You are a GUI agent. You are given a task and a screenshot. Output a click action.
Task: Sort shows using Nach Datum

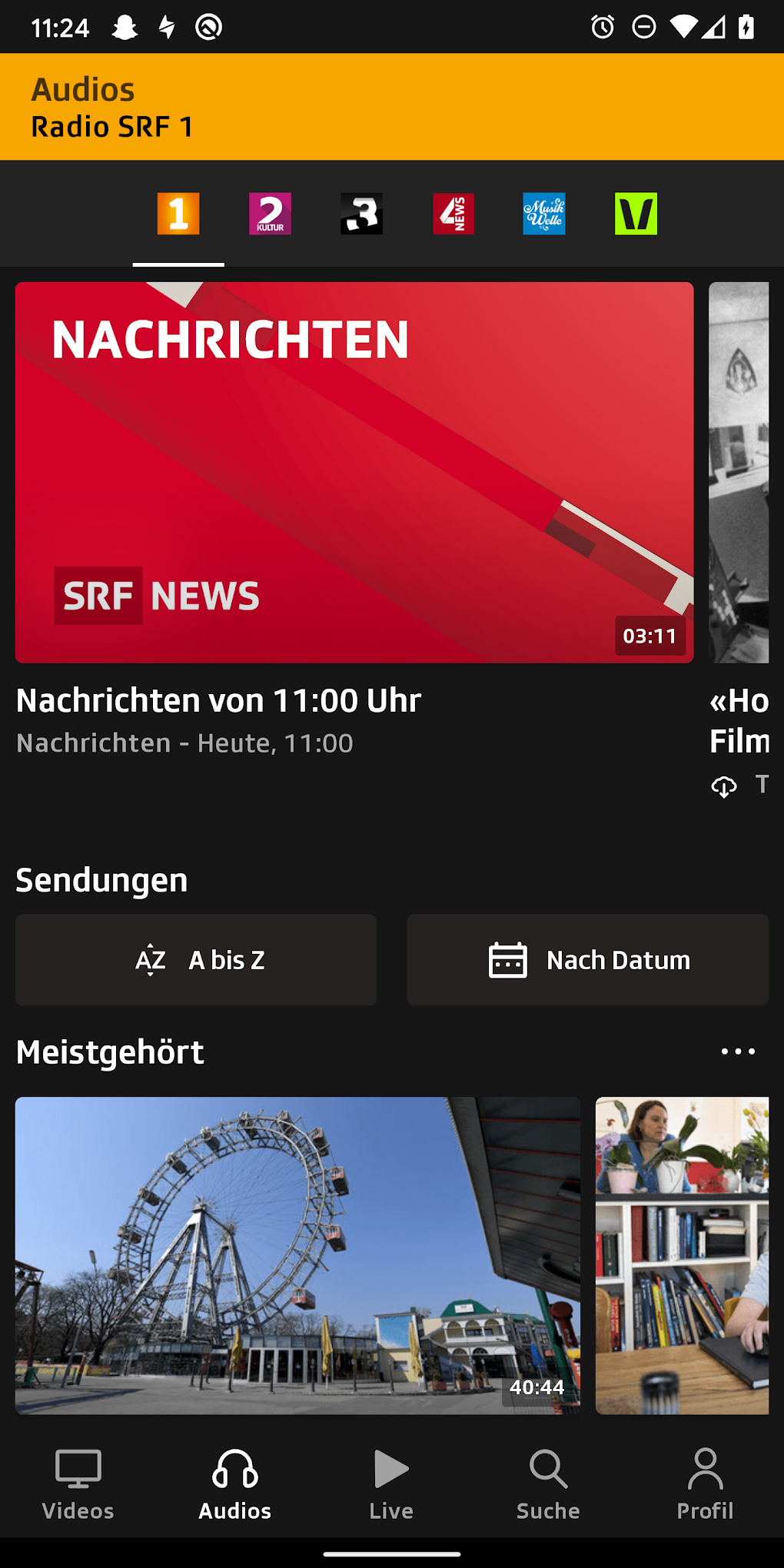(x=587, y=959)
